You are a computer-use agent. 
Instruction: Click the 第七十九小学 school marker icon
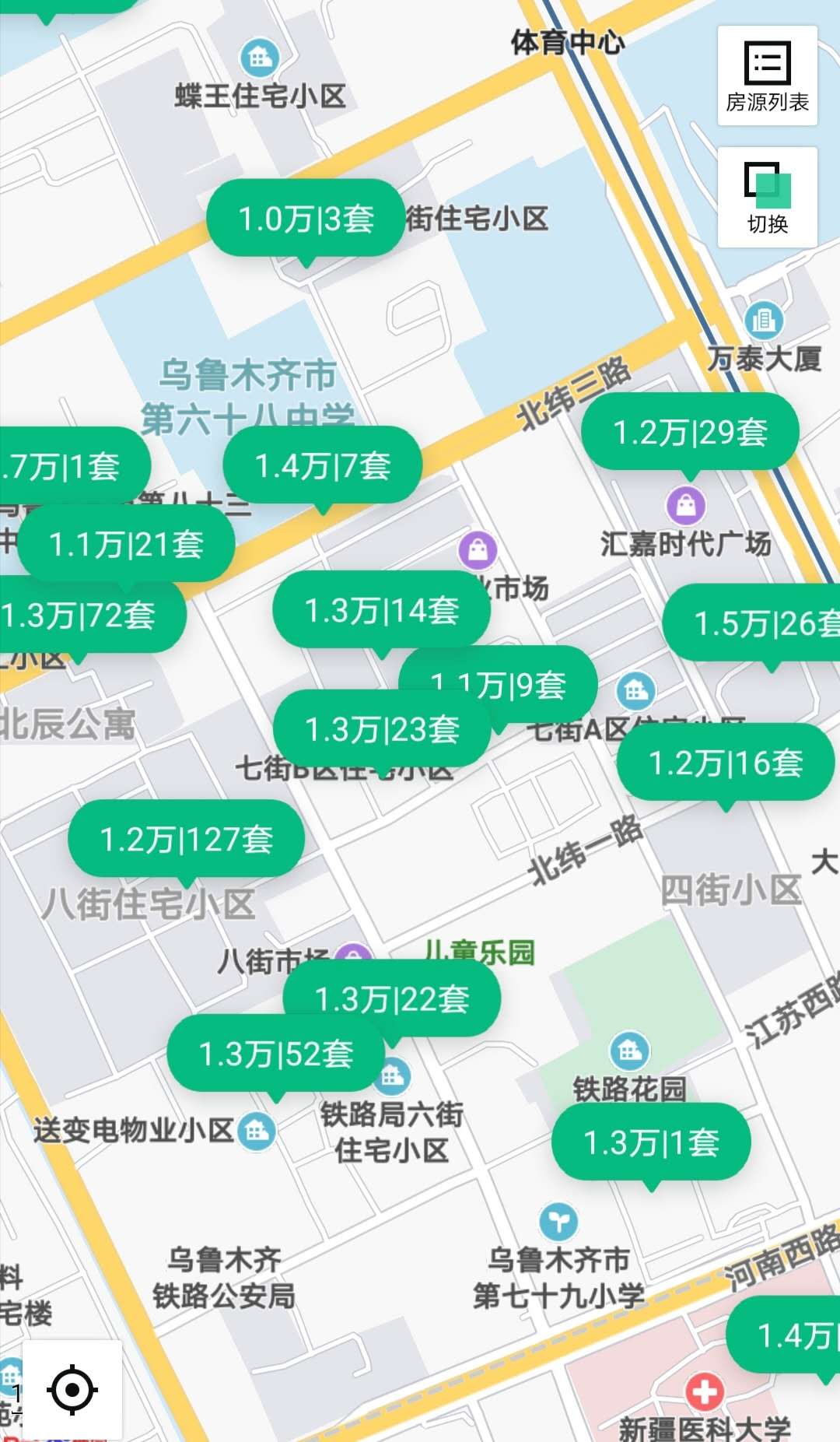[557, 1219]
